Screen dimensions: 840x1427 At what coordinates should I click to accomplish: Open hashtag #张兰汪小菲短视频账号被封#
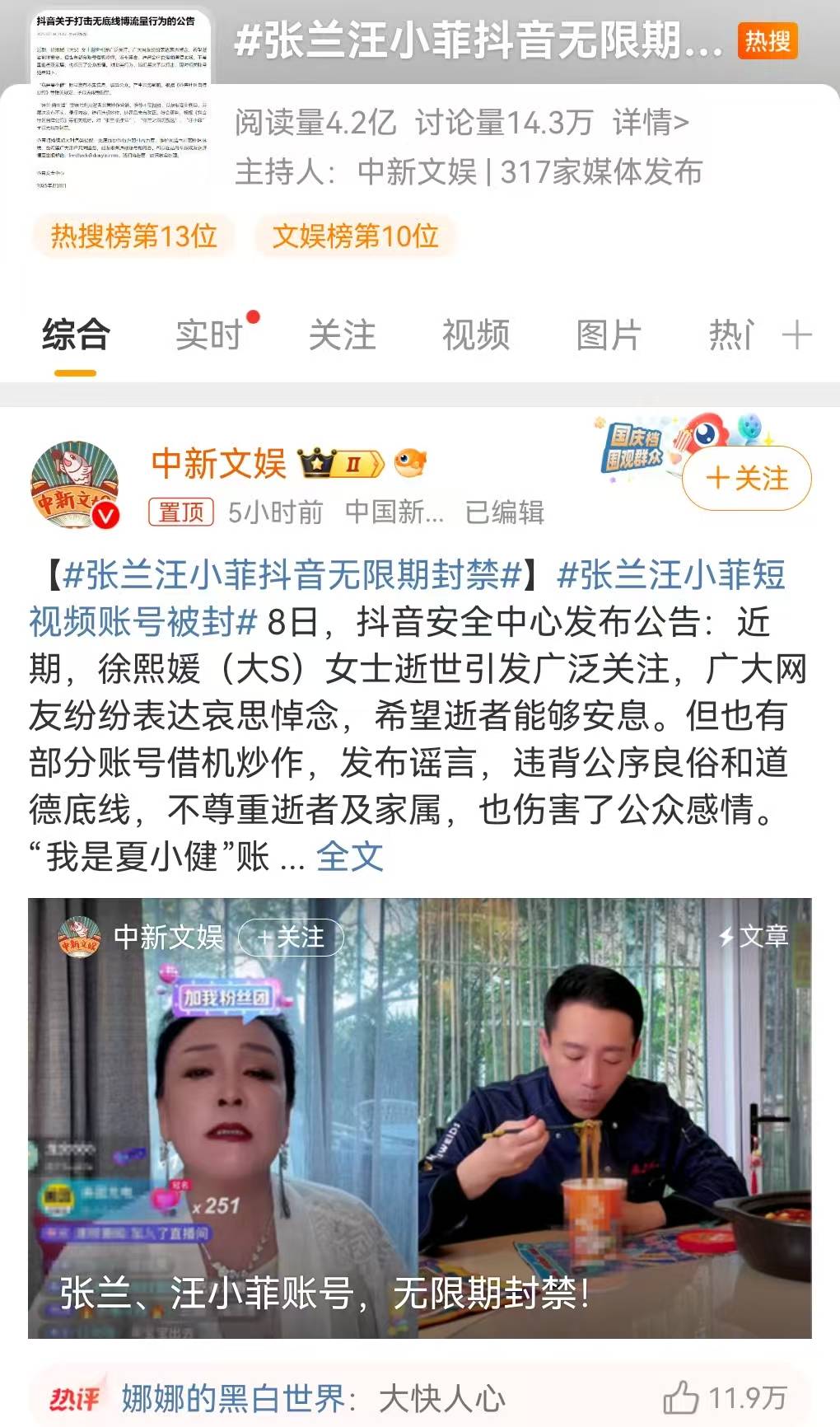point(406,598)
